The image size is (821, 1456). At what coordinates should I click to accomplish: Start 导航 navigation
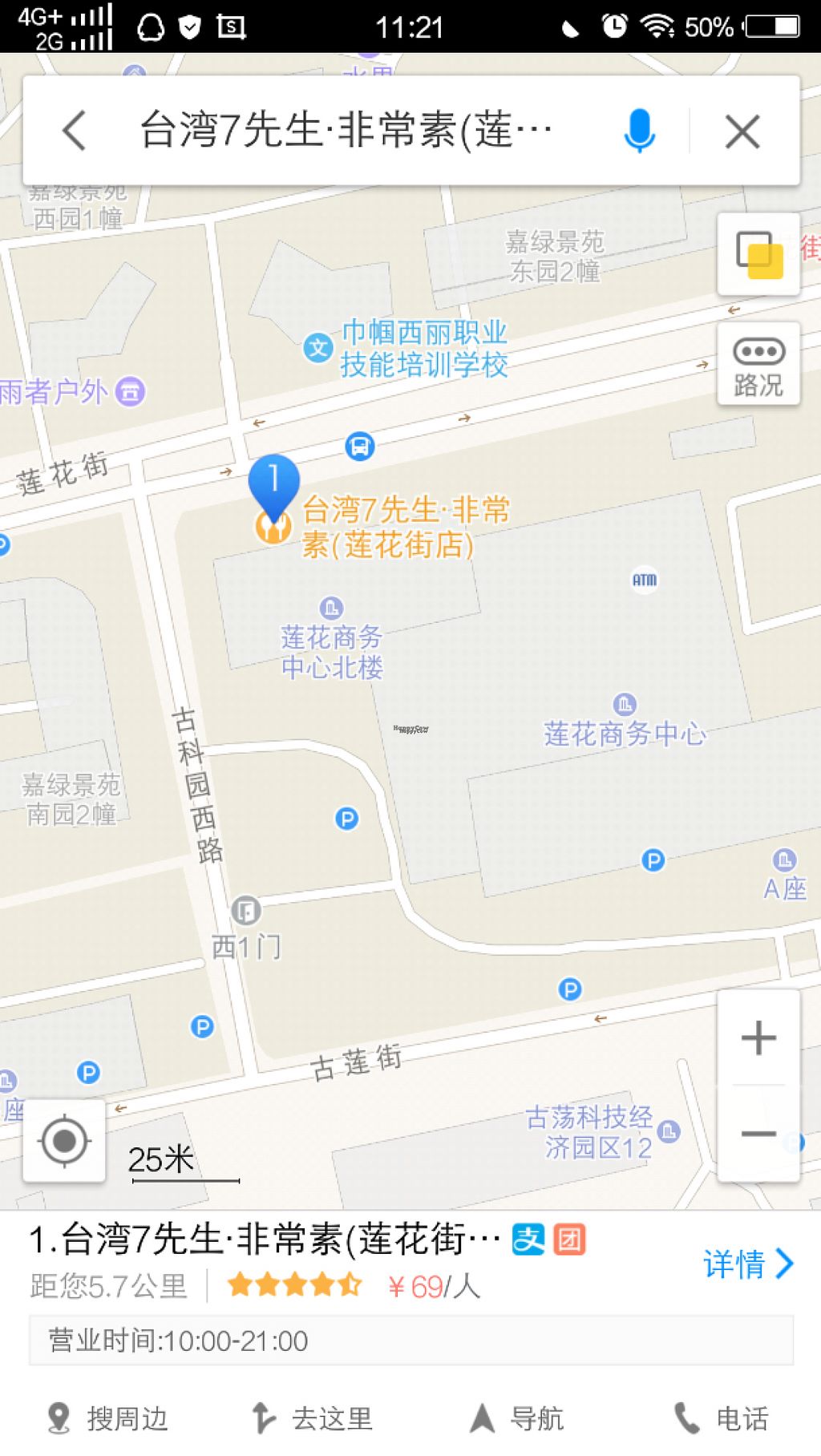(x=517, y=1418)
